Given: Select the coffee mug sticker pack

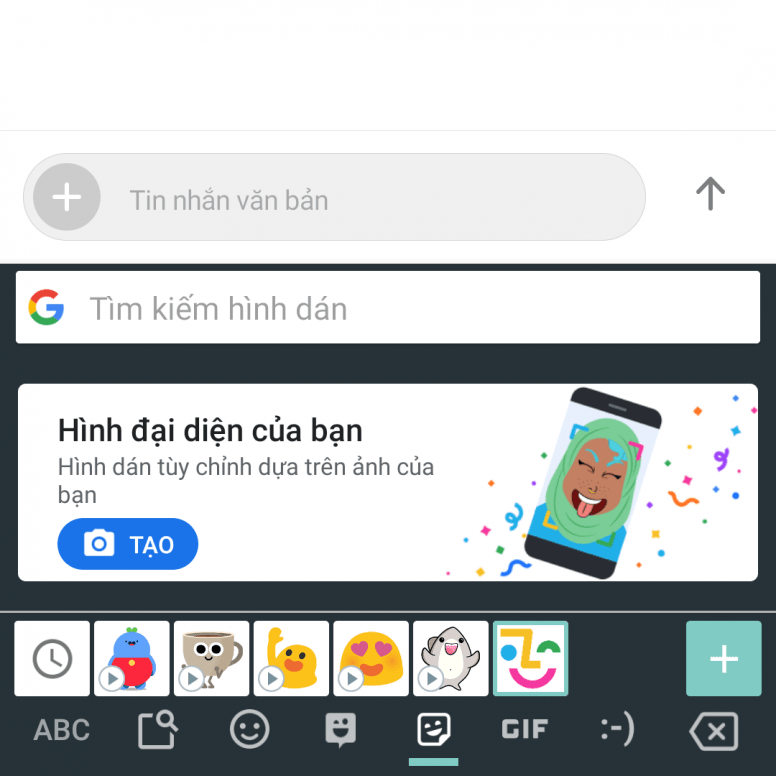Looking at the screenshot, I should tap(211, 658).
